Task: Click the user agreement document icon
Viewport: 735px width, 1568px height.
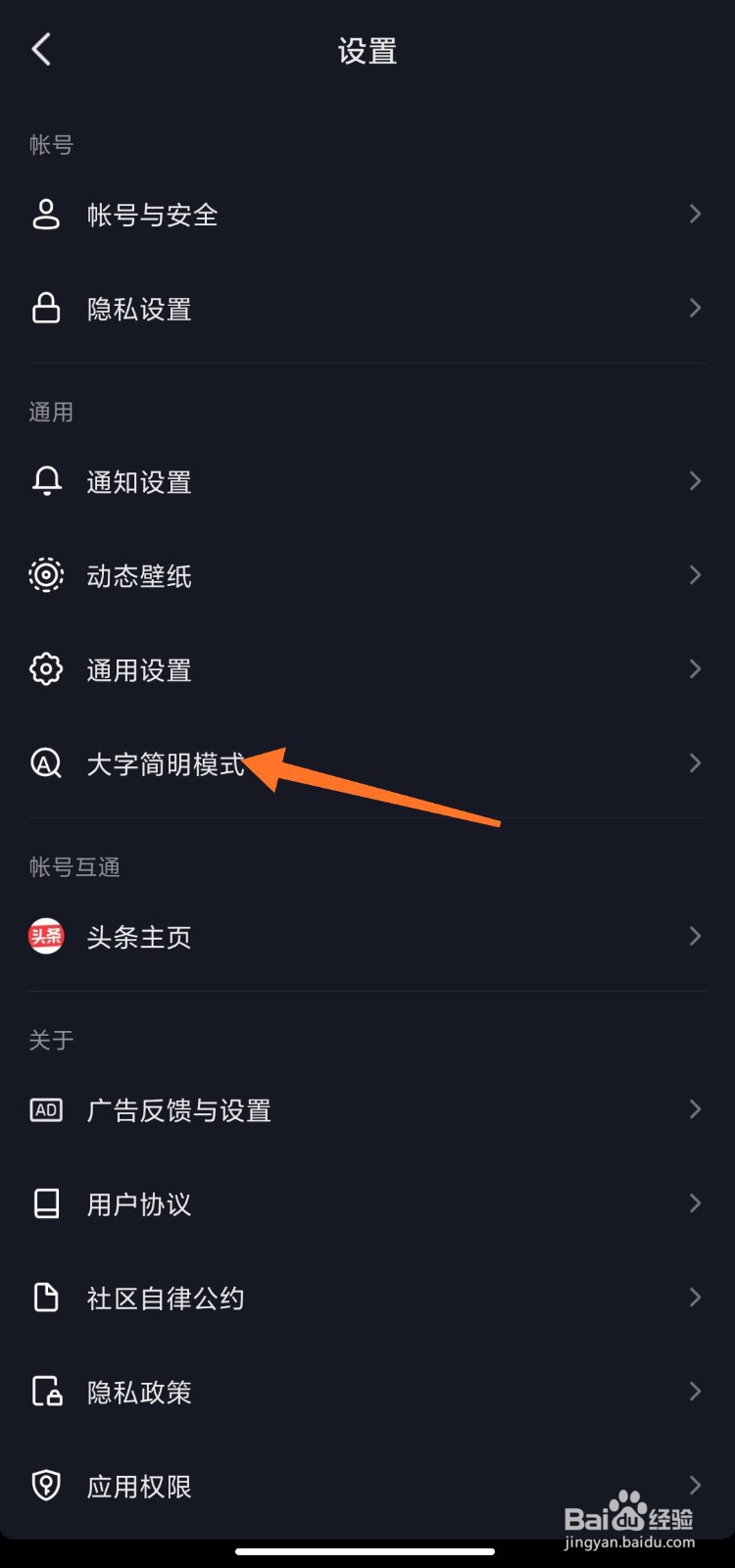Action: point(46,1203)
